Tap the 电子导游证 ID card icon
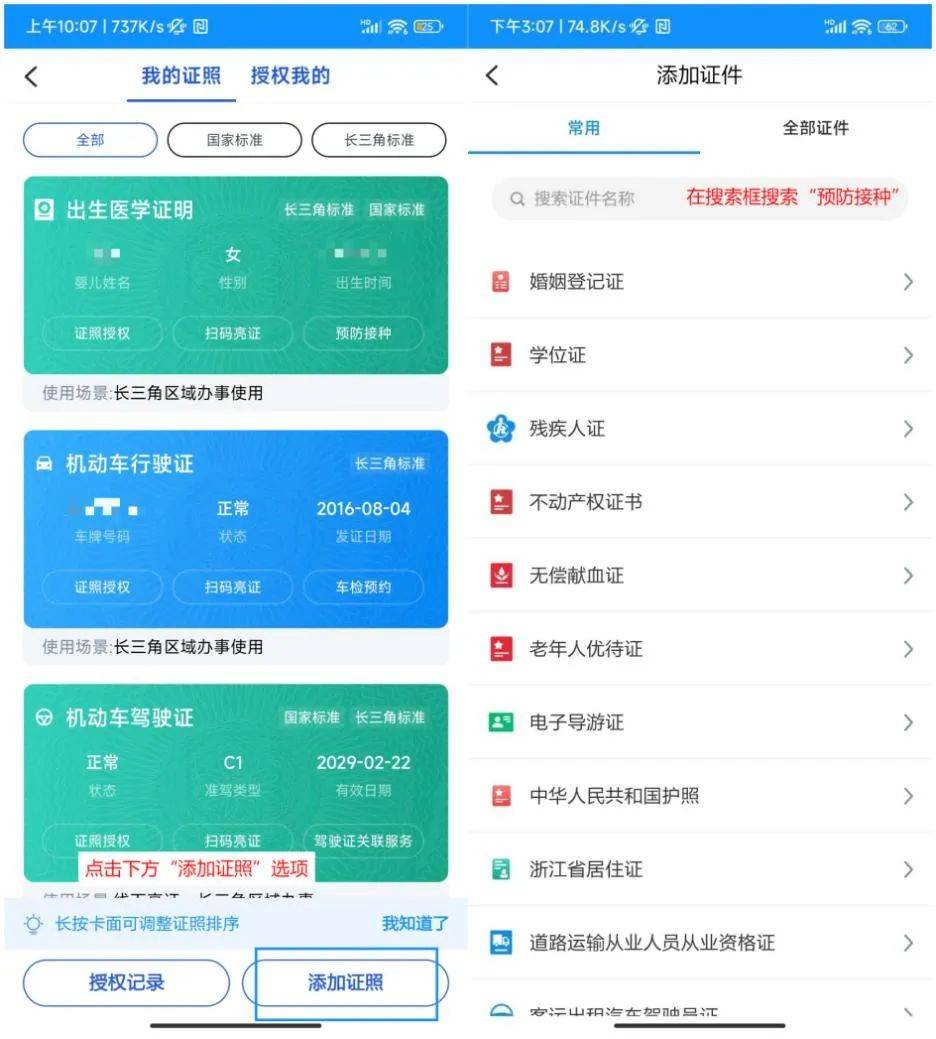936x1039 pixels. tap(500, 722)
